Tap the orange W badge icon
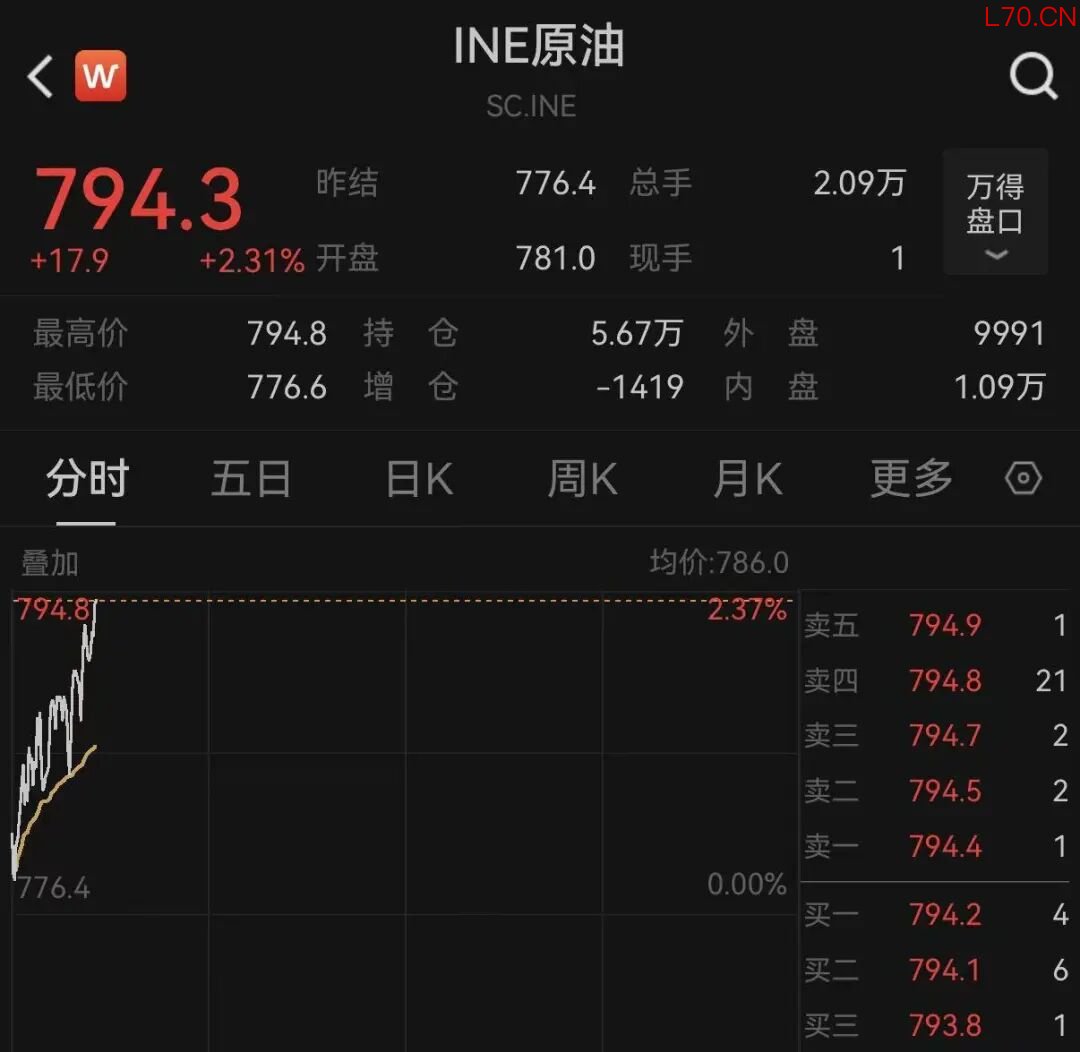This screenshot has width=1080, height=1052. coord(100,76)
